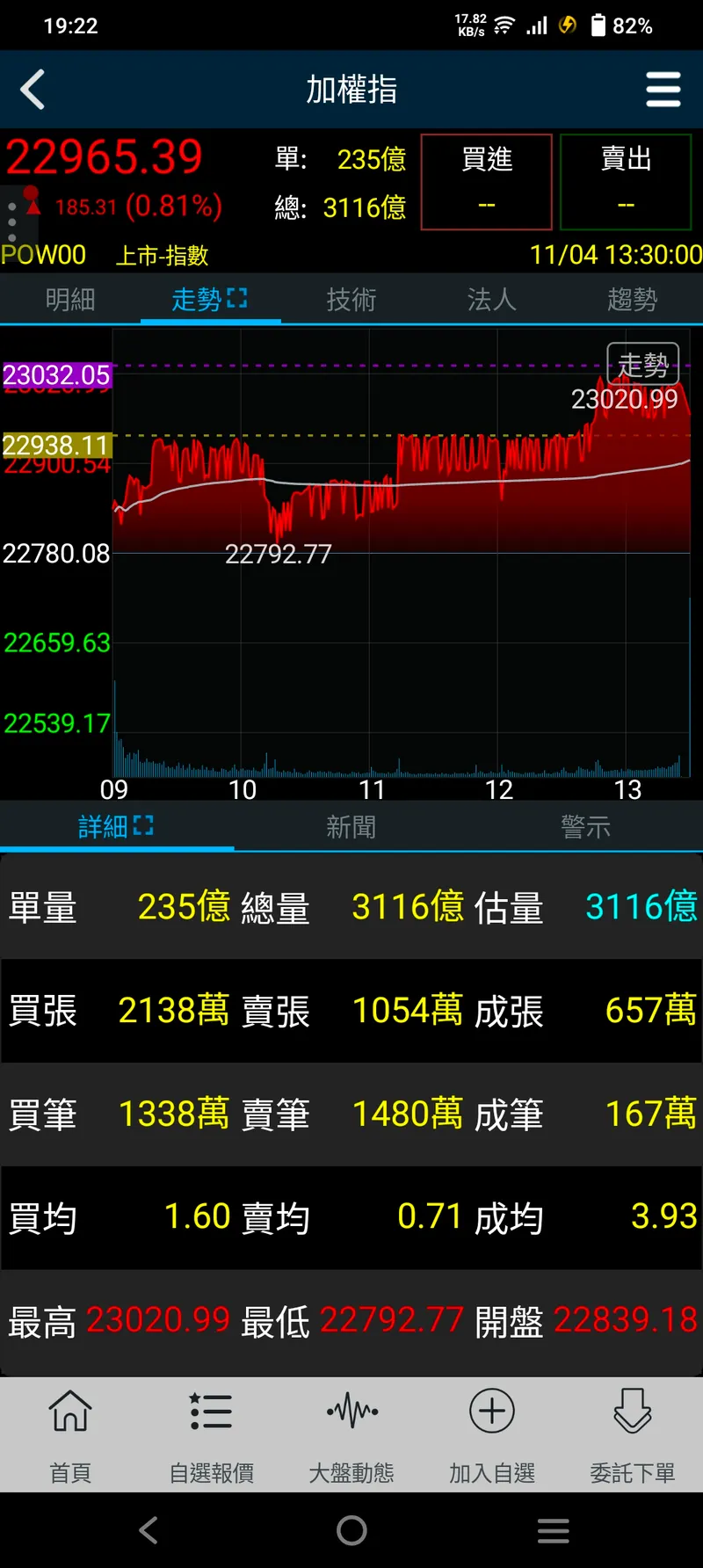Tap the 賣出 sell button
This screenshot has height=1568, width=703.
pyautogui.click(x=626, y=182)
